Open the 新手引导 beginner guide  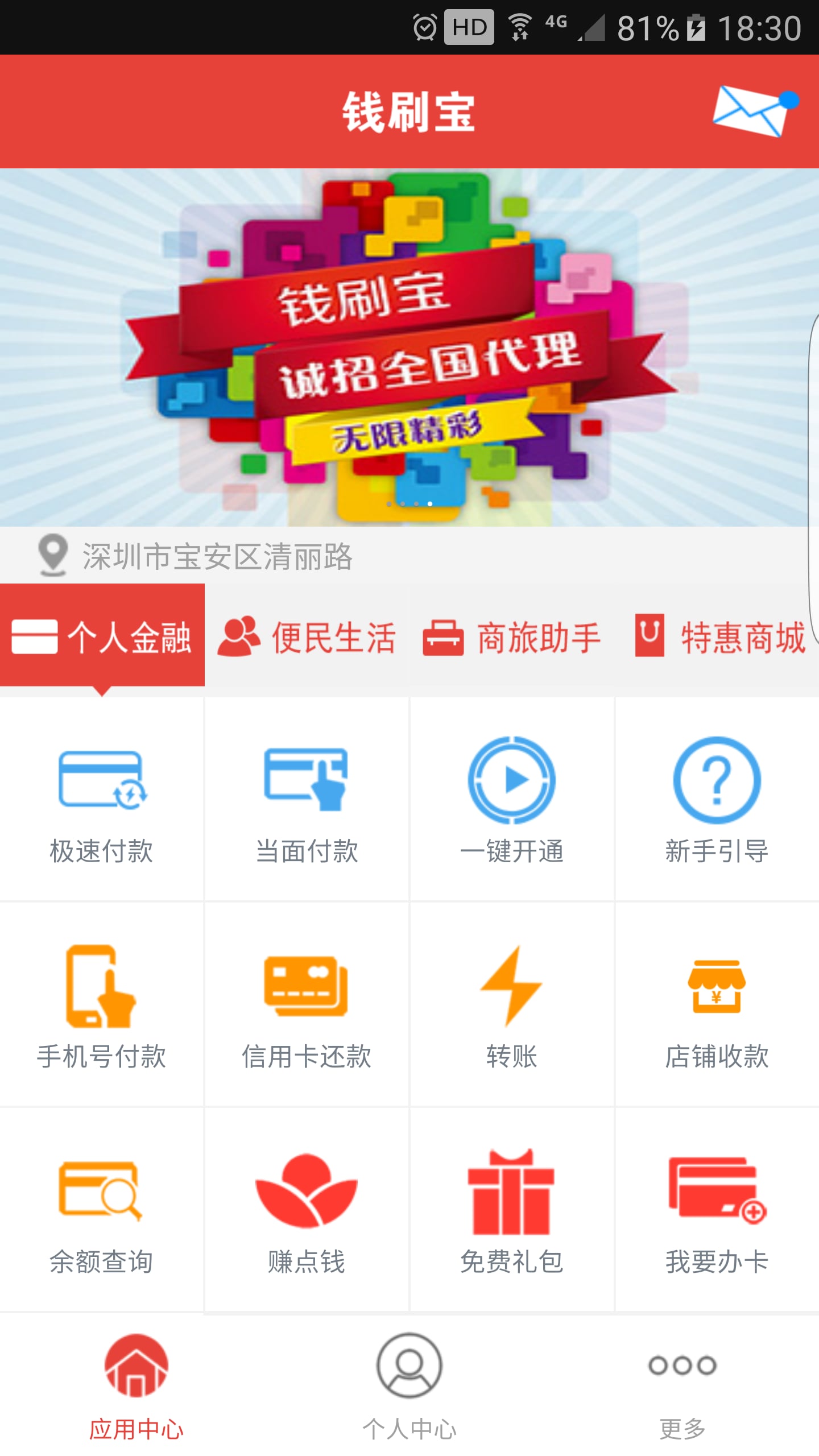(717, 799)
